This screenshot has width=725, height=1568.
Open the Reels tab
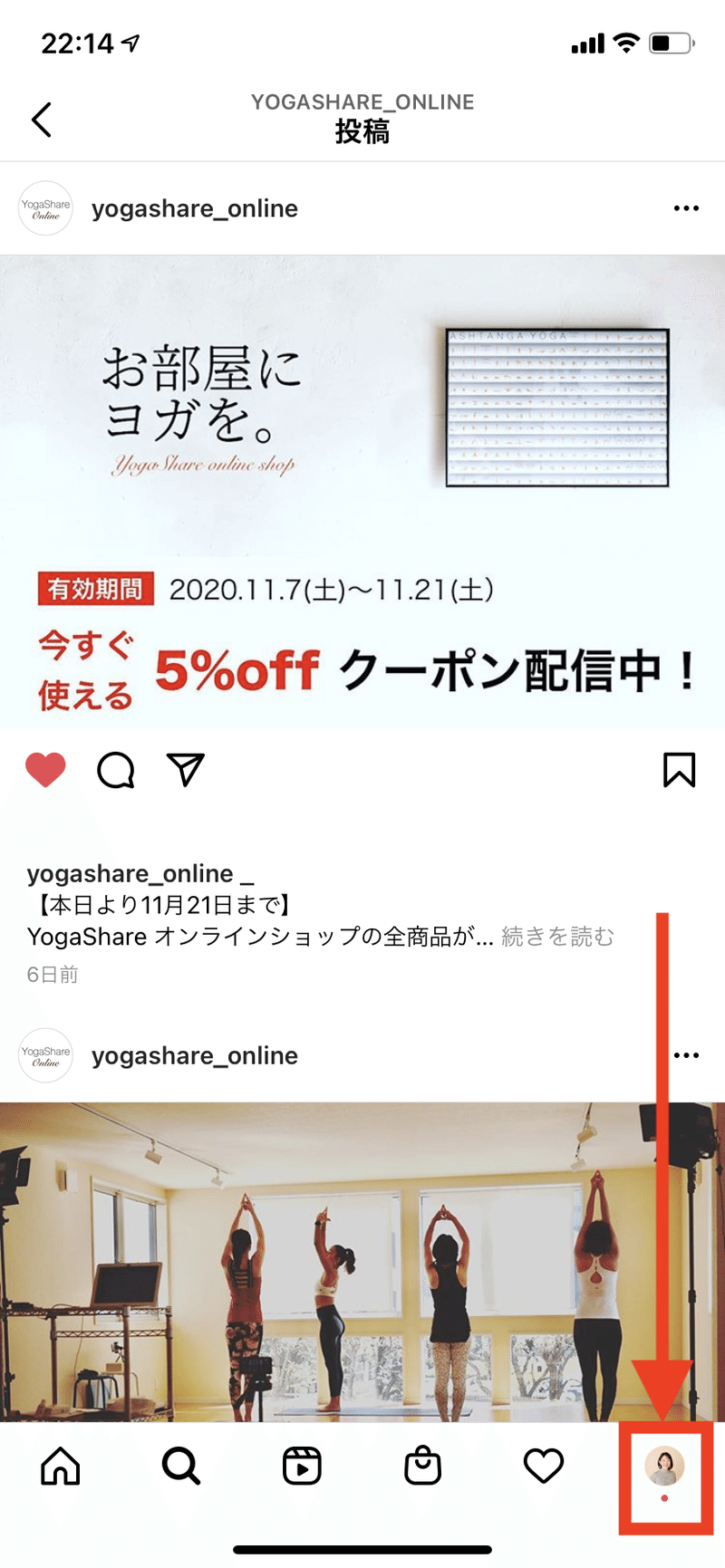click(x=302, y=1465)
